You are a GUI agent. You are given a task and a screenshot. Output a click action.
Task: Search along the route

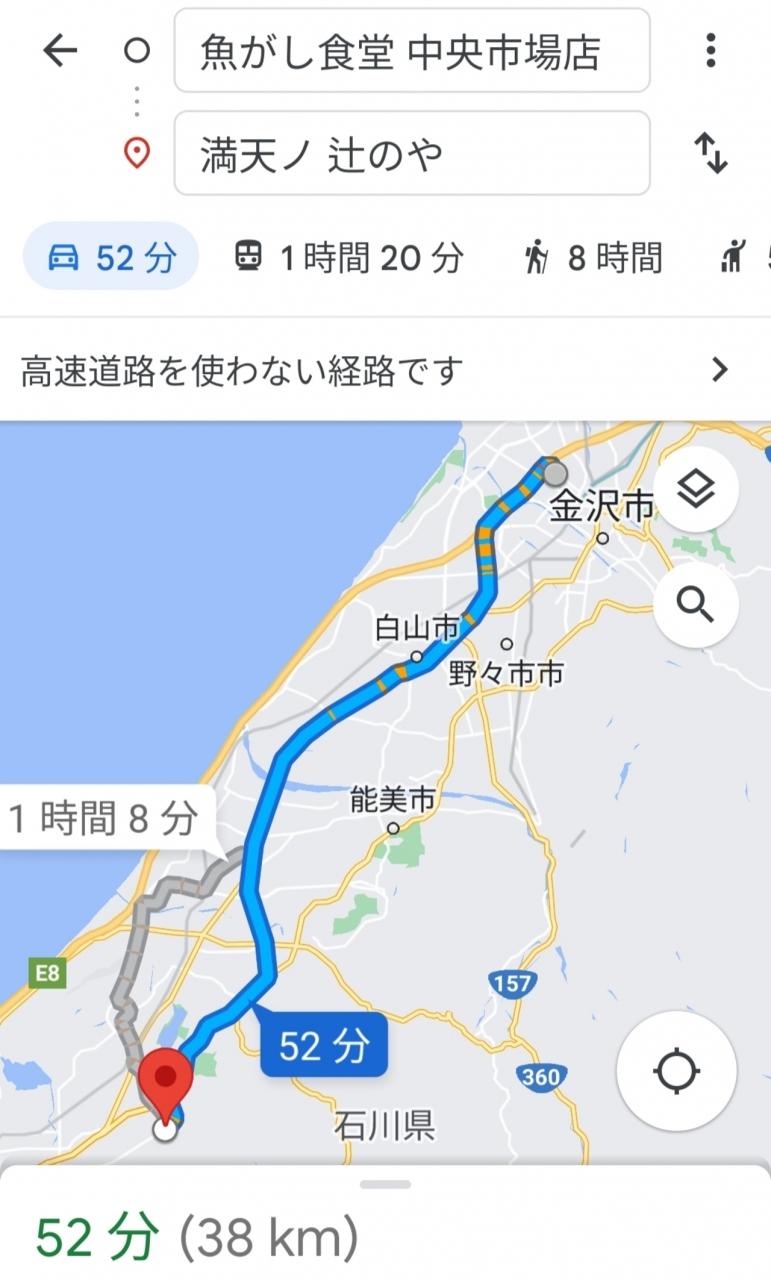click(695, 604)
